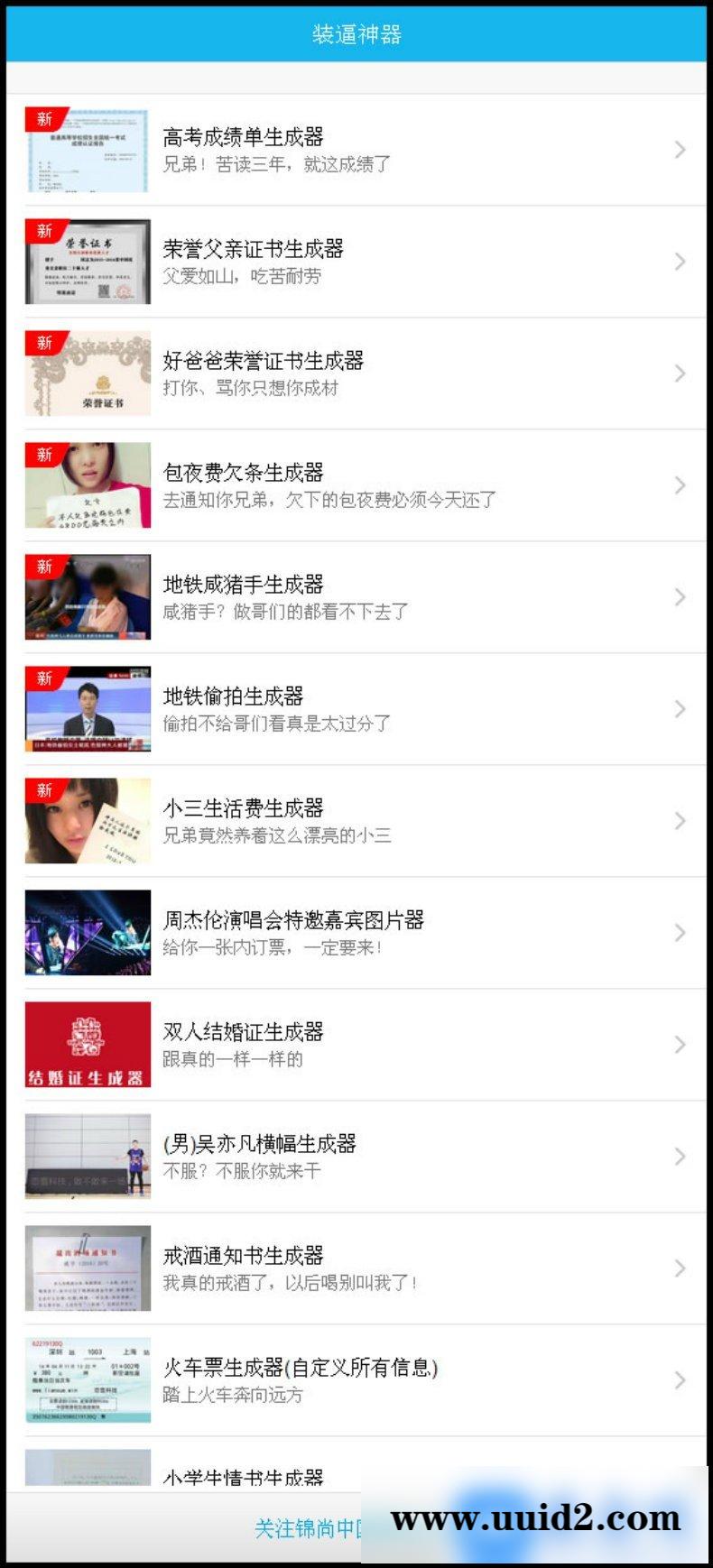Screen dimensions: 713x1568
Task: Click the 新 badge on 好爸爸荣誉证书生成器
Action: click(45, 343)
